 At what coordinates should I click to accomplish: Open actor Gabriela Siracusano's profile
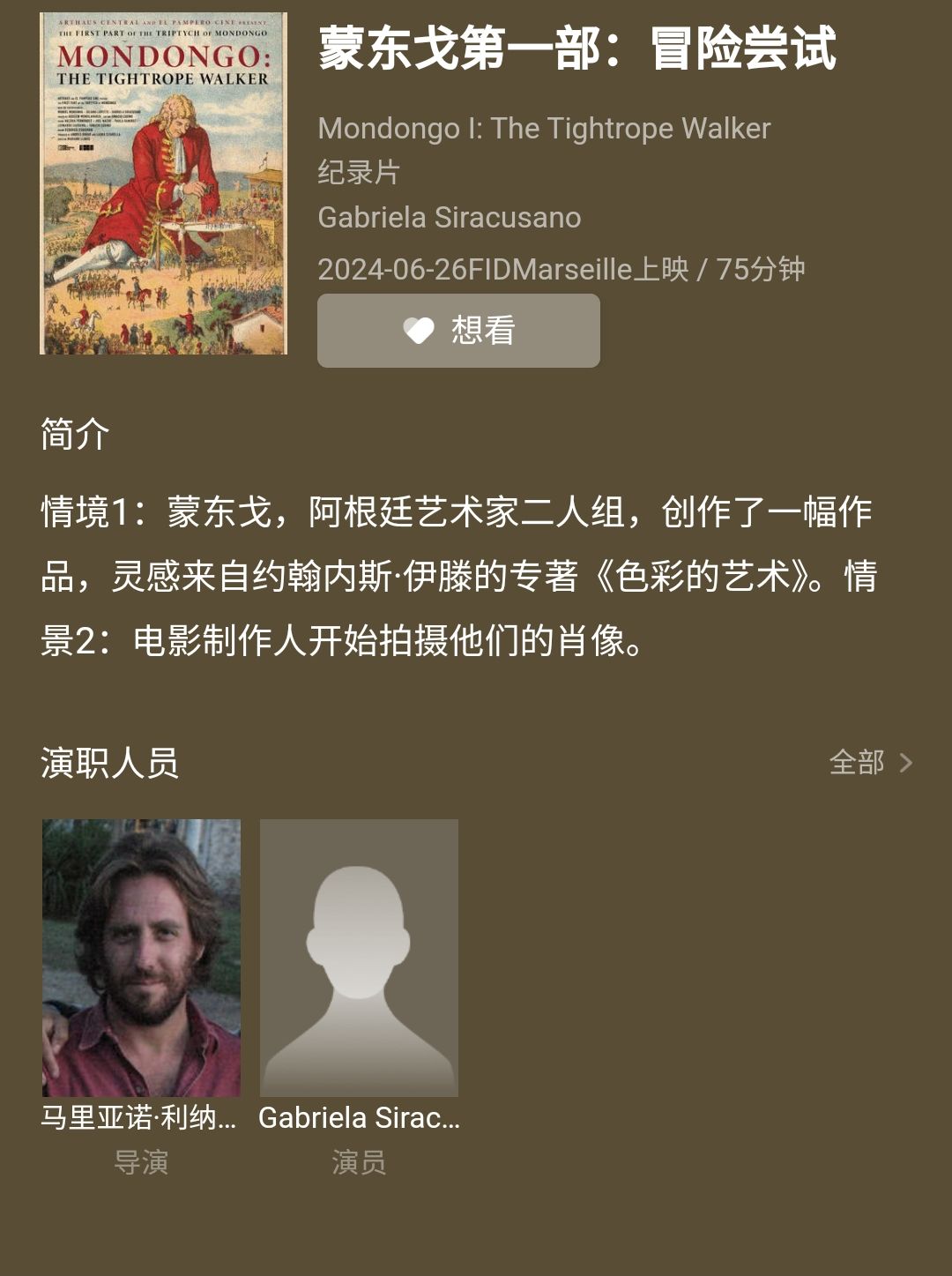coord(359,959)
